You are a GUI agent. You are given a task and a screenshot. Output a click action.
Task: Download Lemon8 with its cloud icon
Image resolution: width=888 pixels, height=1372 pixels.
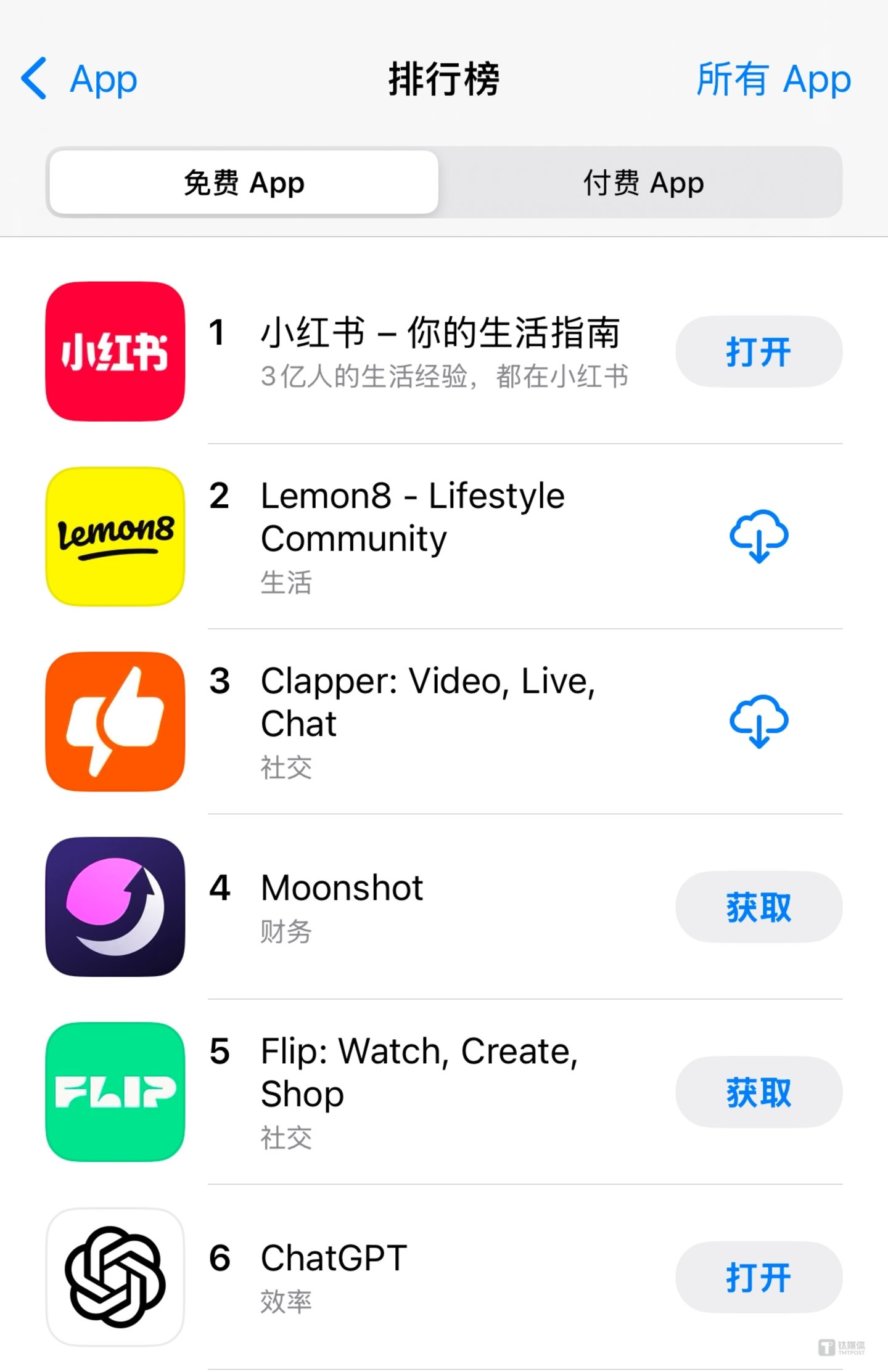(x=758, y=536)
